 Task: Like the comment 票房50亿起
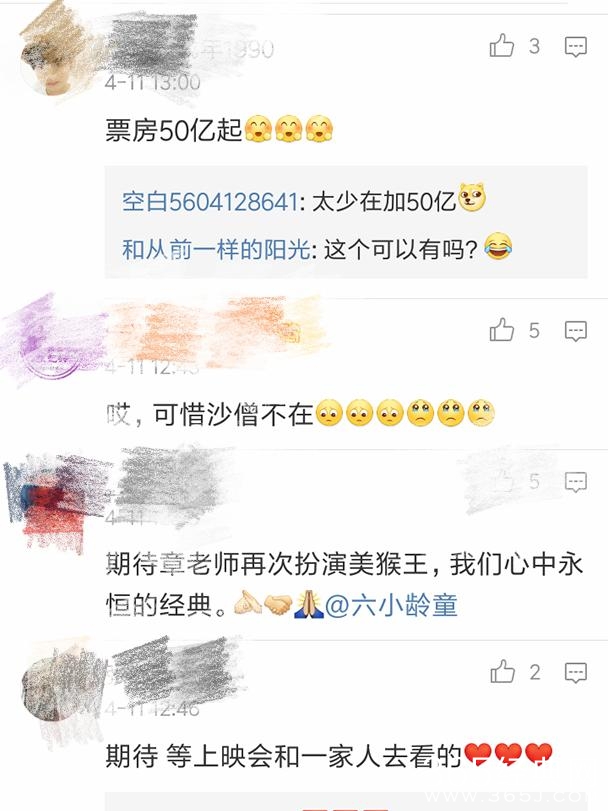[x=503, y=46]
